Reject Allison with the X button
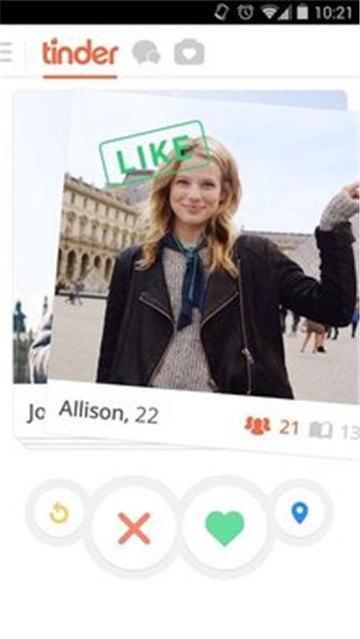The width and height of the screenshot is (360, 639). (134, 529)
